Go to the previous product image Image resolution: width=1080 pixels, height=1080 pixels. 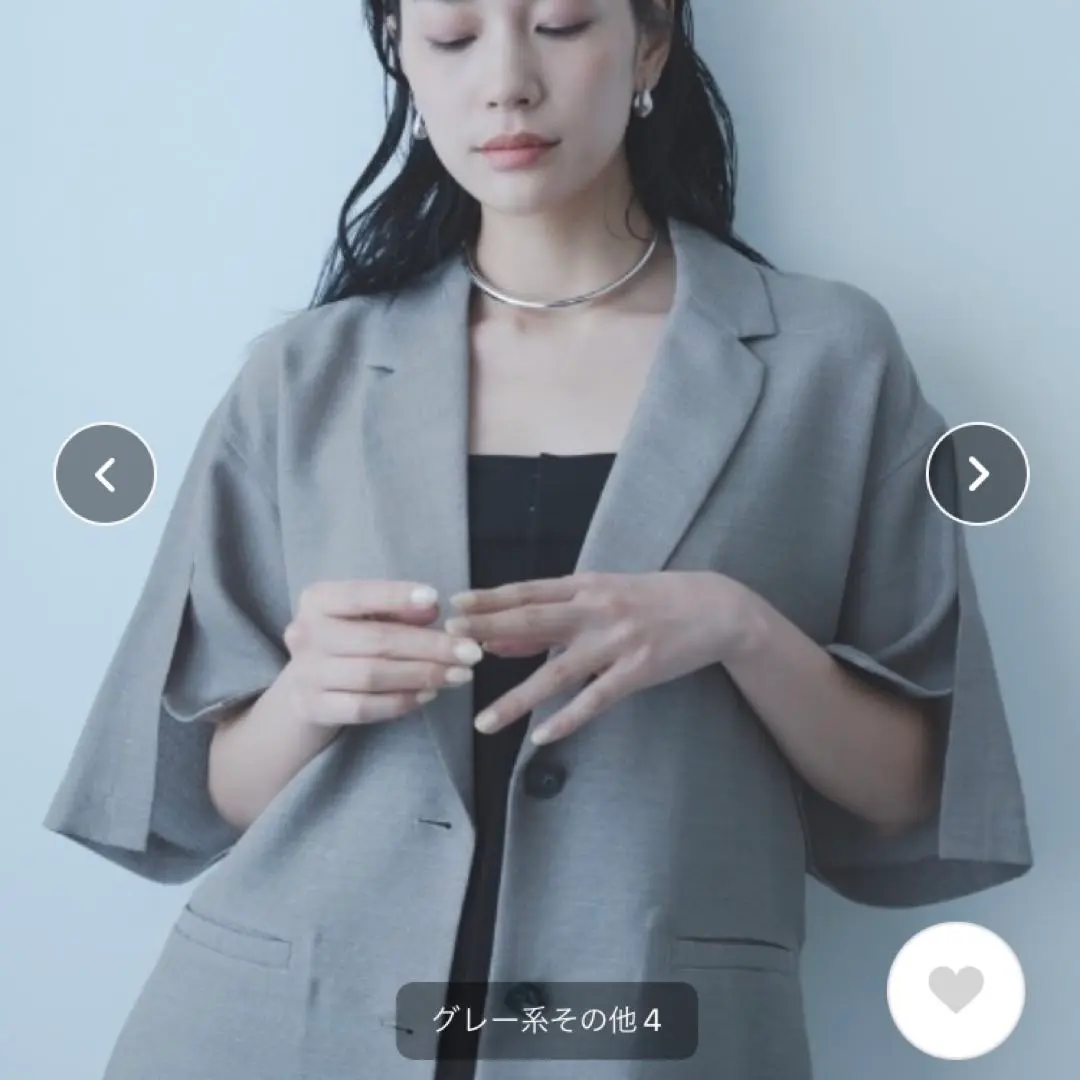pyautogui.click(x=105, y=474)
